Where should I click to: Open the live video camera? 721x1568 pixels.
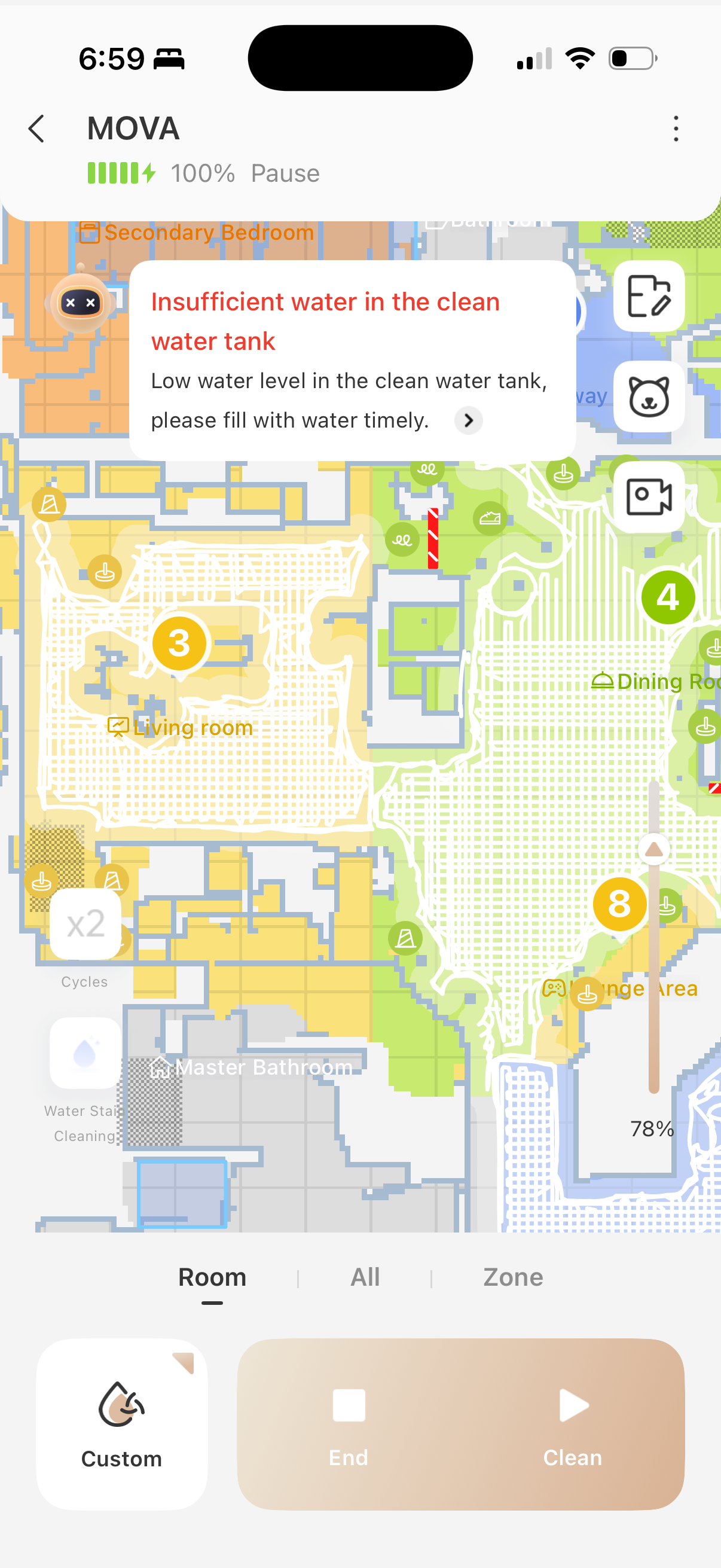649,497
